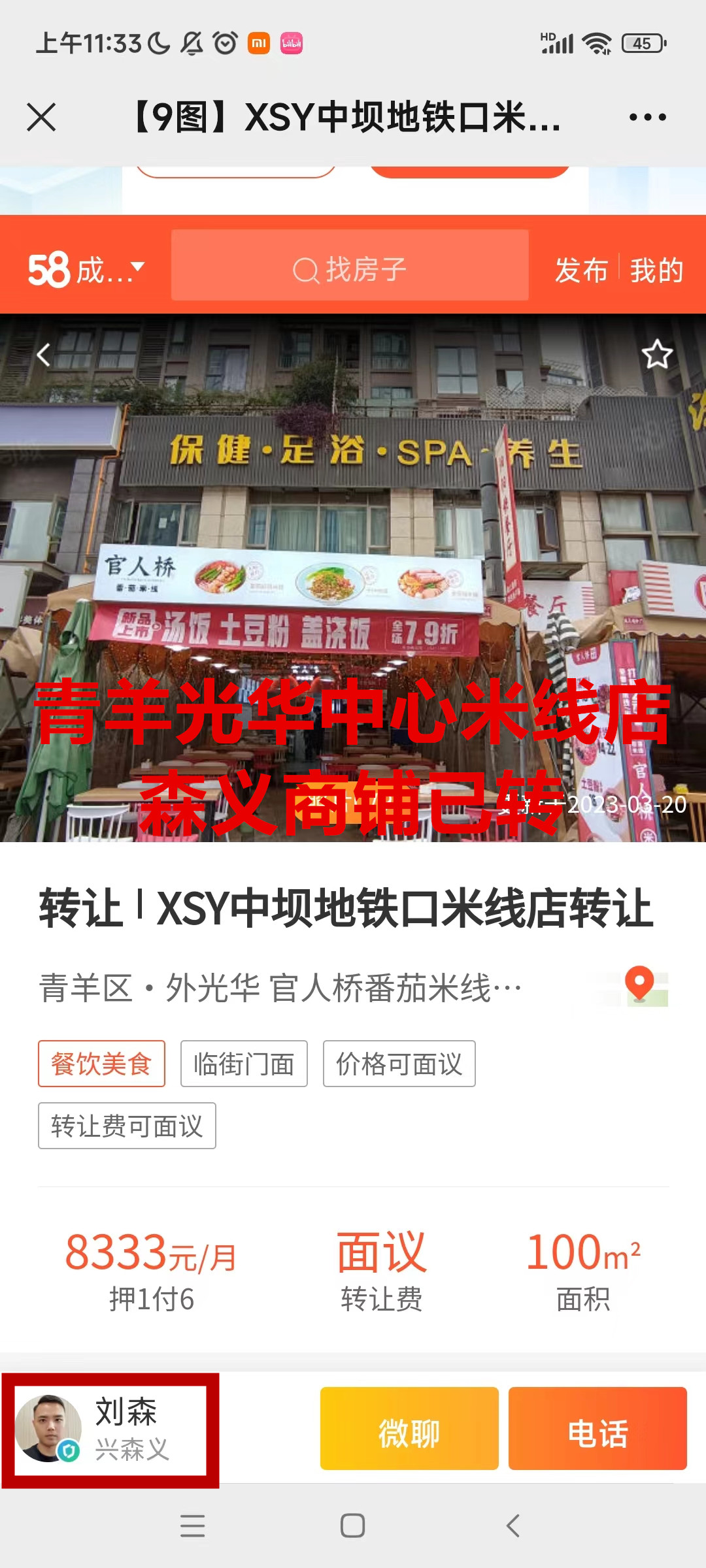This screenshot has height=1568, width=706.
Task: Open 发布 to post a listing
Action: click(x=581, y=270)
